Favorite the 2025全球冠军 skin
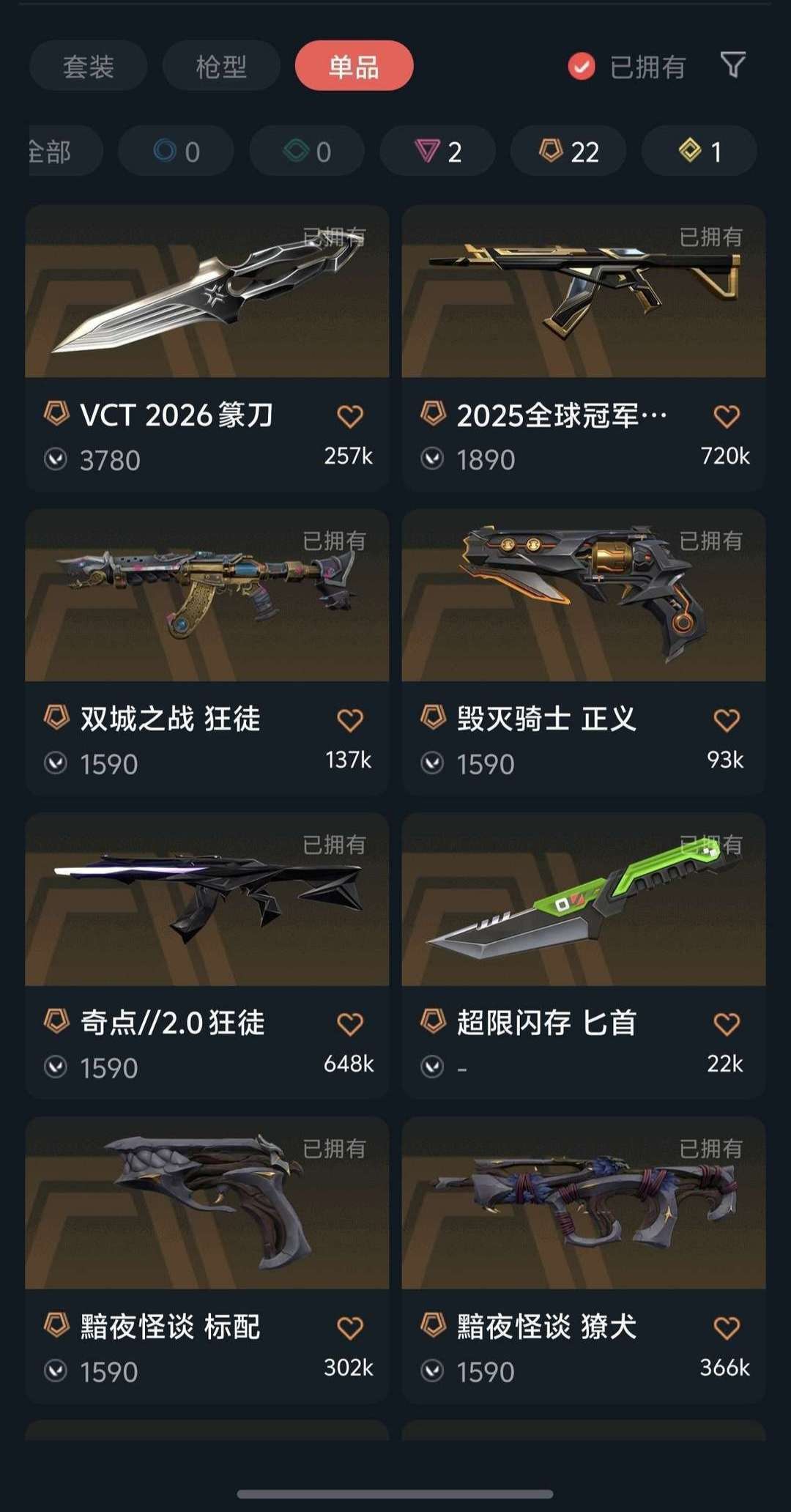 (x=727, y=416)
